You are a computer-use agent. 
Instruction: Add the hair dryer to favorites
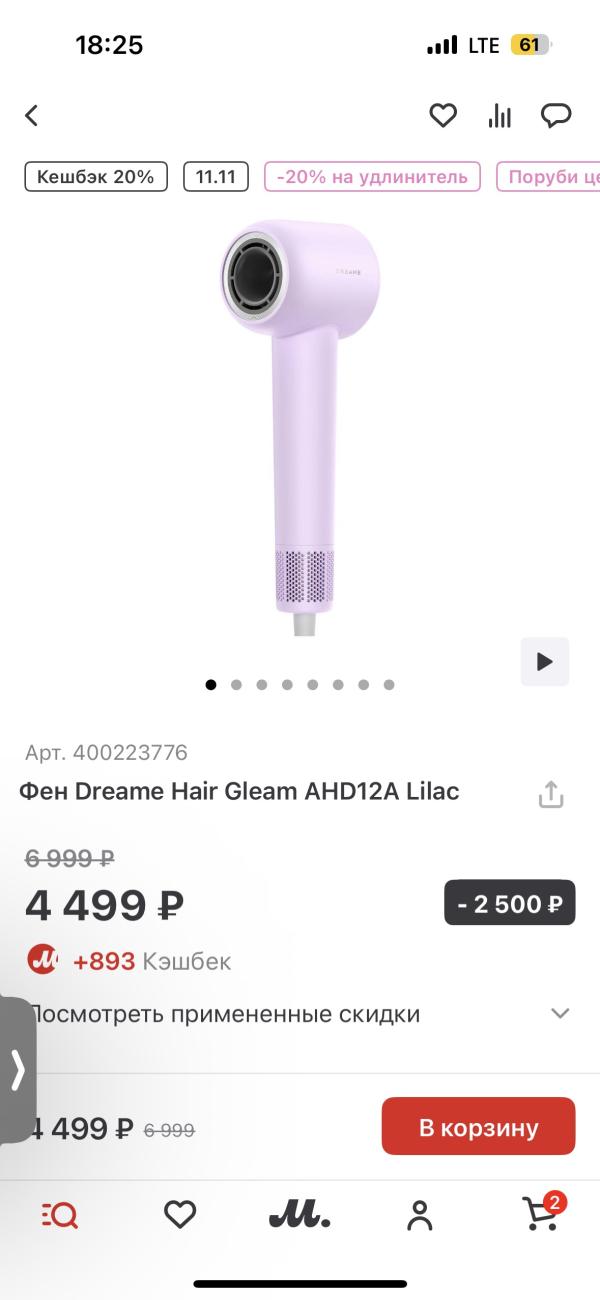tap(443, 116)
